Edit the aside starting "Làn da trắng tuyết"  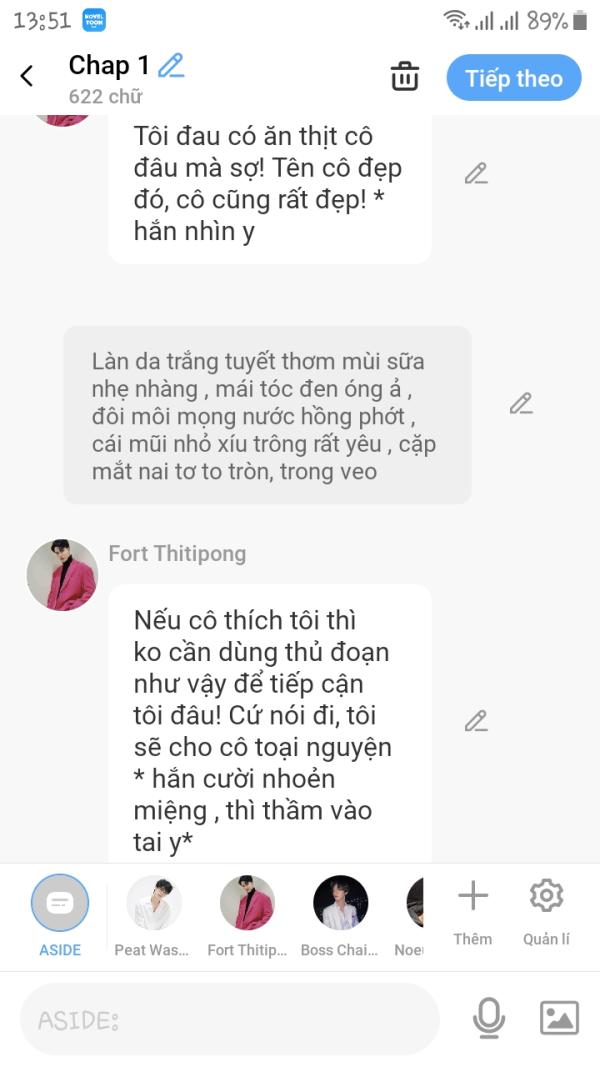pyautogui.click(x=521, y=404)
